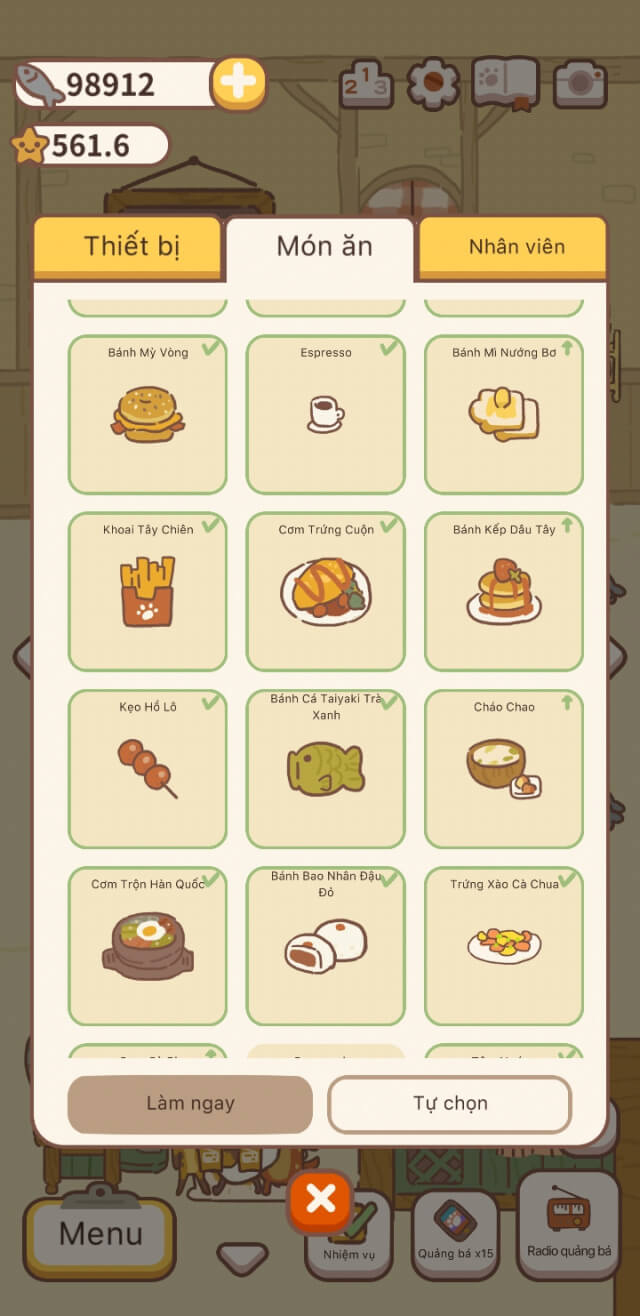Viewport: 640px width, 1316px height.
Task: Close the menu panel with the X
Action: pos(320,1199)
